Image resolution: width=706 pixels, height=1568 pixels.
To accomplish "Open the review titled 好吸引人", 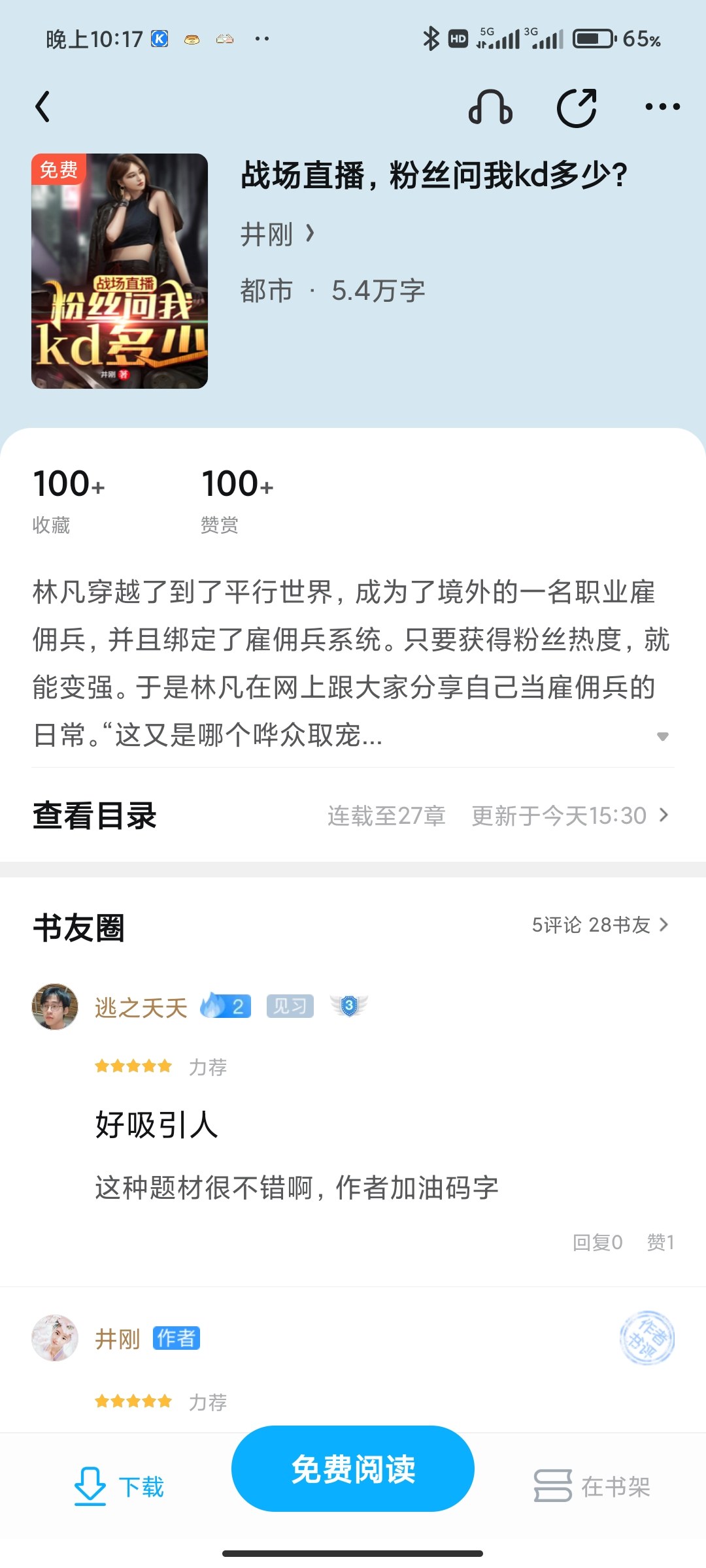I will (x=157, y=1124).
